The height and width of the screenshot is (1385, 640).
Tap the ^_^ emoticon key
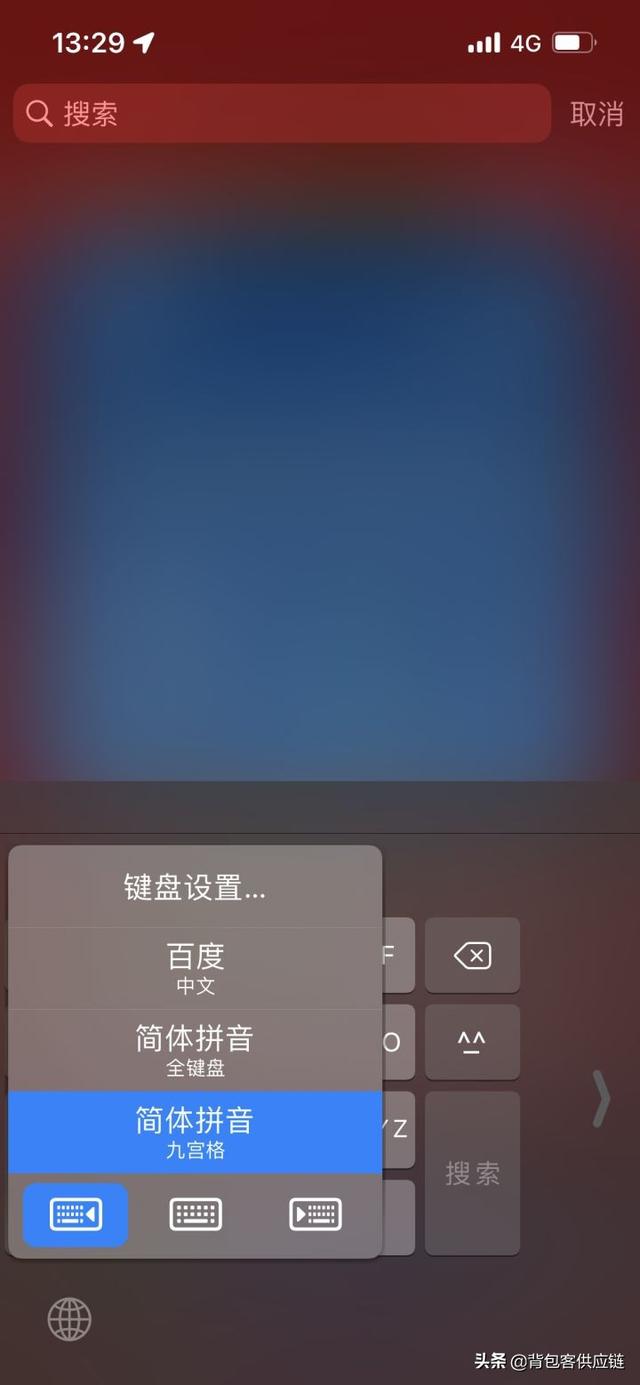472,1042
